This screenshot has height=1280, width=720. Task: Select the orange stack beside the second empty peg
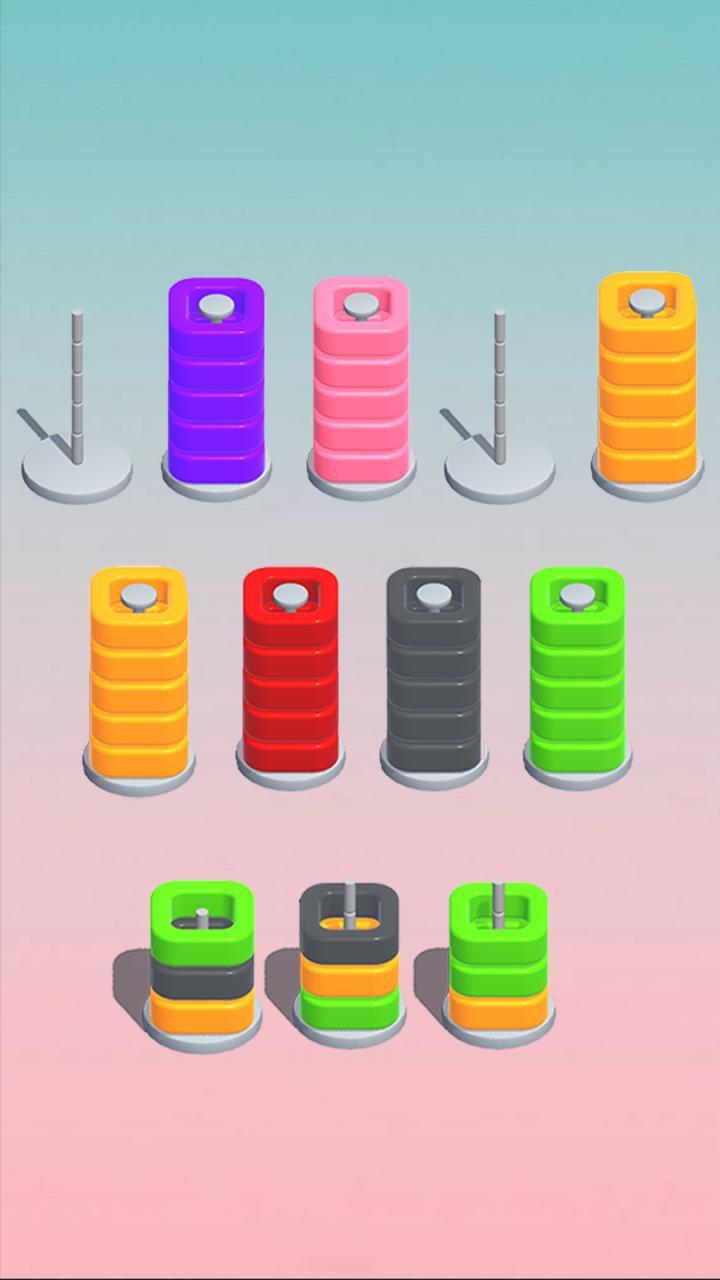(x=646, y=380)
